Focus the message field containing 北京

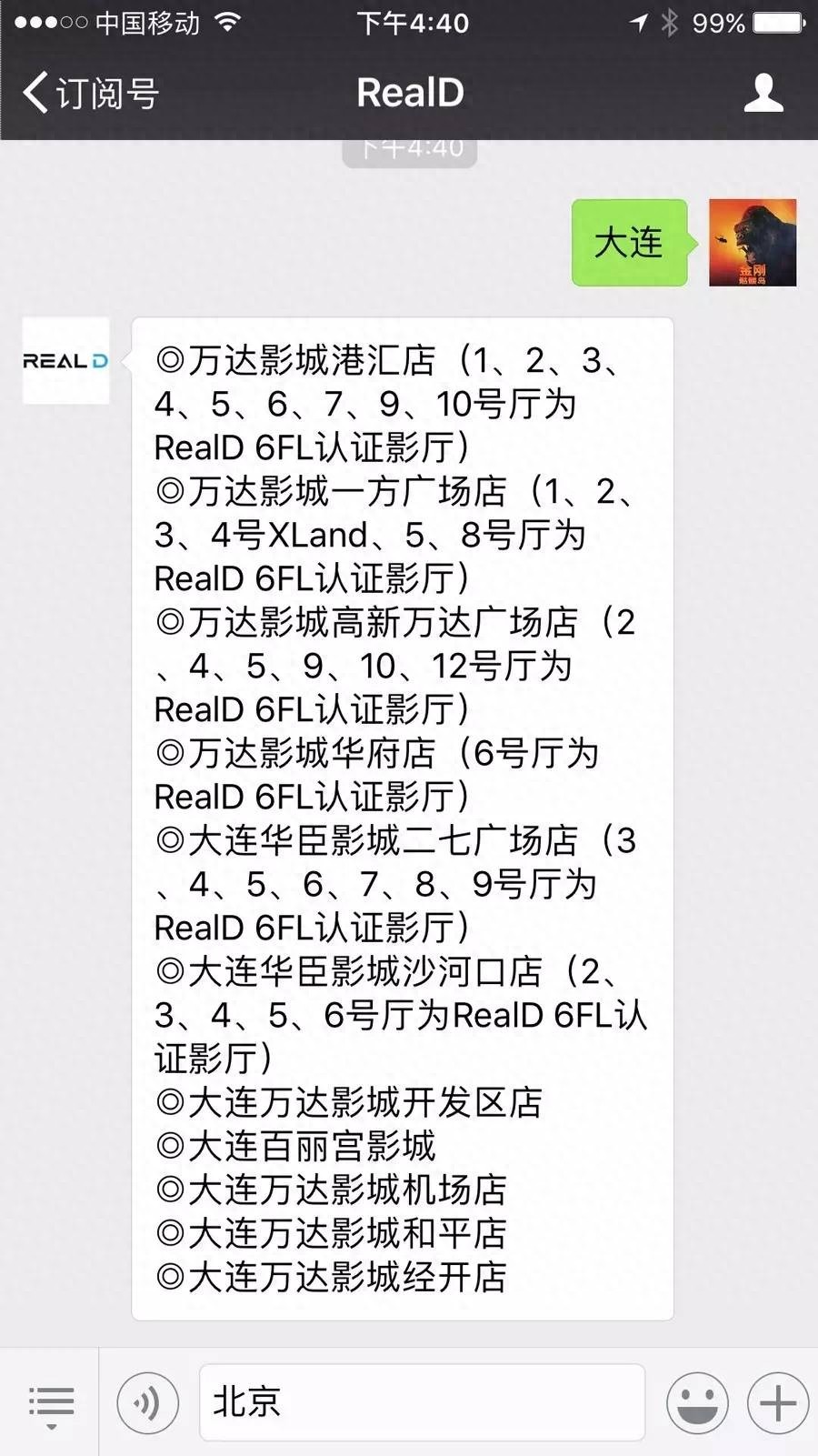[422, 1402]
